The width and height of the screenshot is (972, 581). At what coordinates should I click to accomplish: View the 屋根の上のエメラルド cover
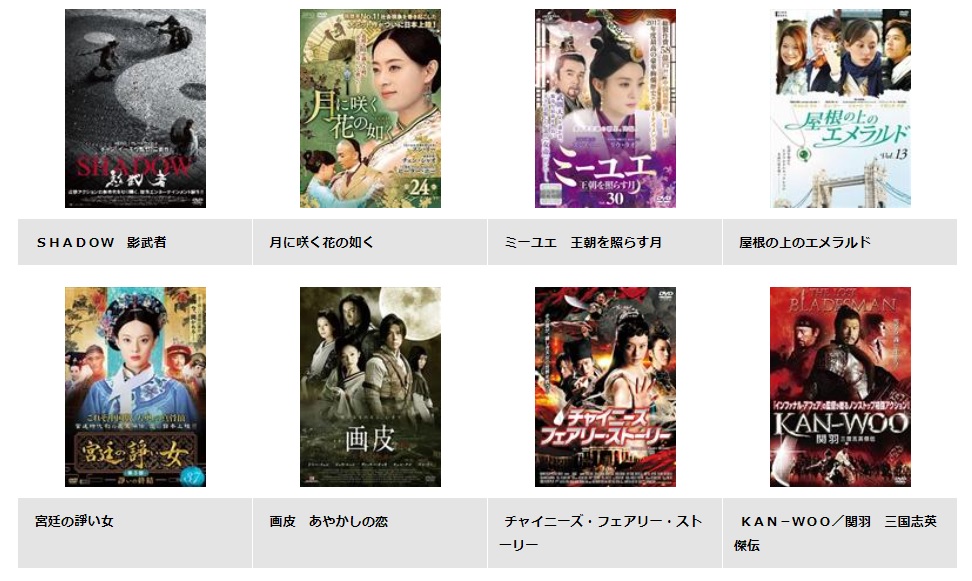tap(840, 108)
